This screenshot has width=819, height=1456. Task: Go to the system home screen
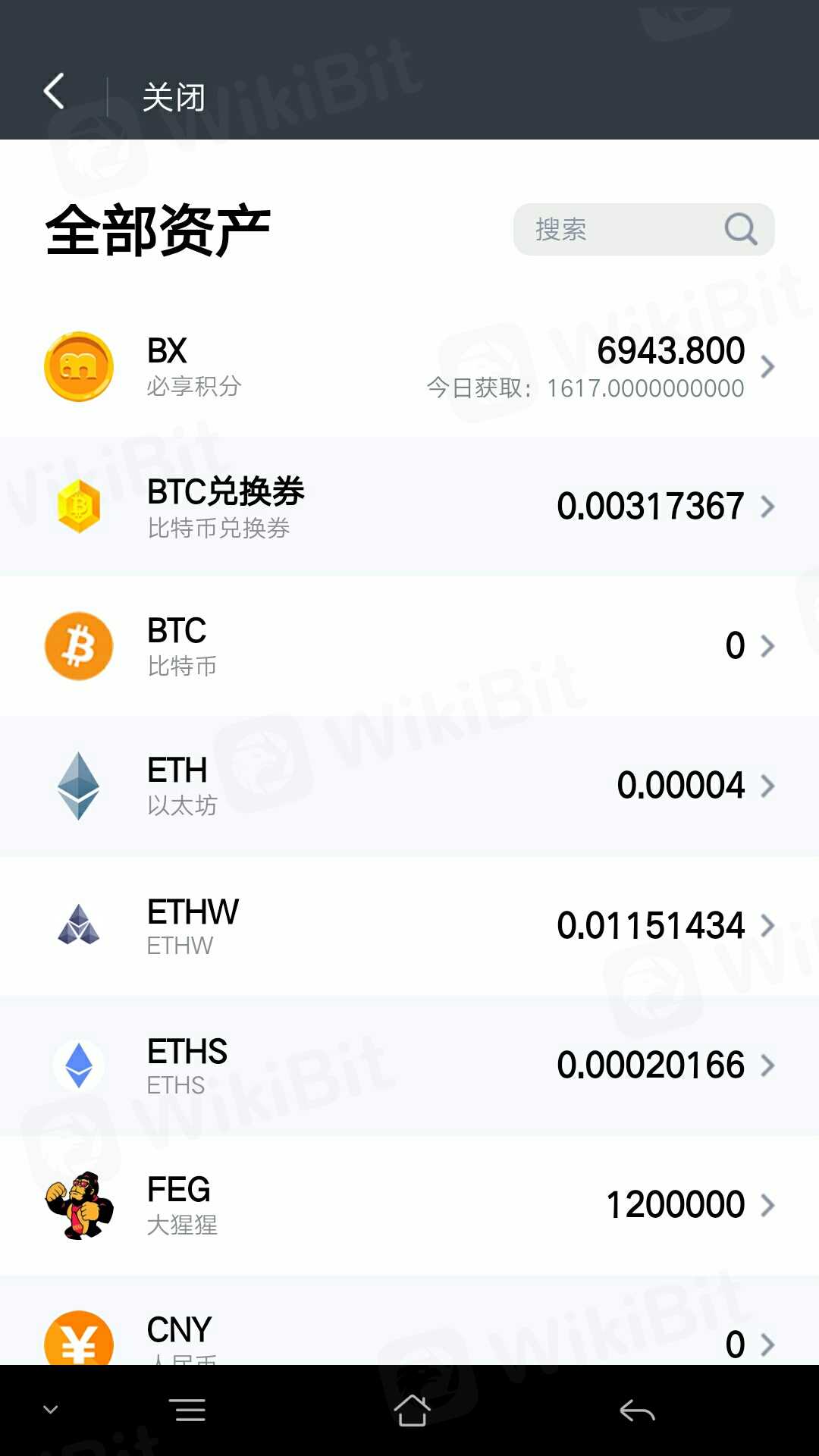[412, 1410]
